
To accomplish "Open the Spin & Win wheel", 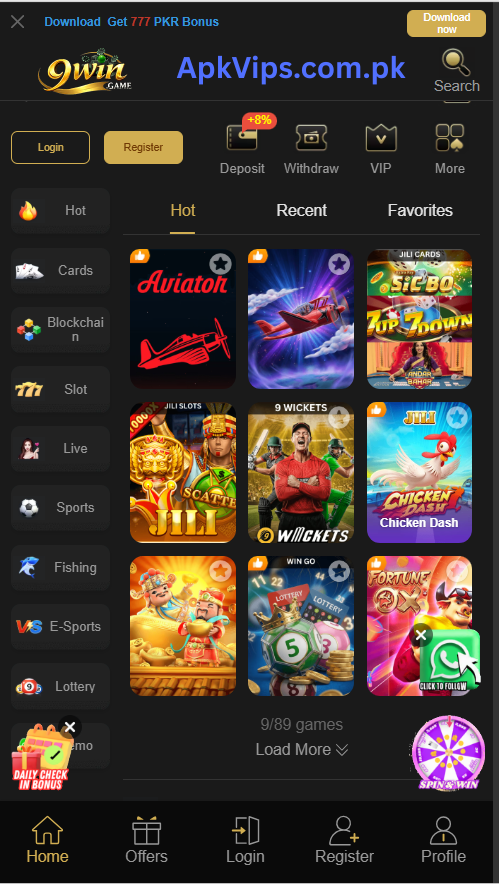I will [449, 753].
